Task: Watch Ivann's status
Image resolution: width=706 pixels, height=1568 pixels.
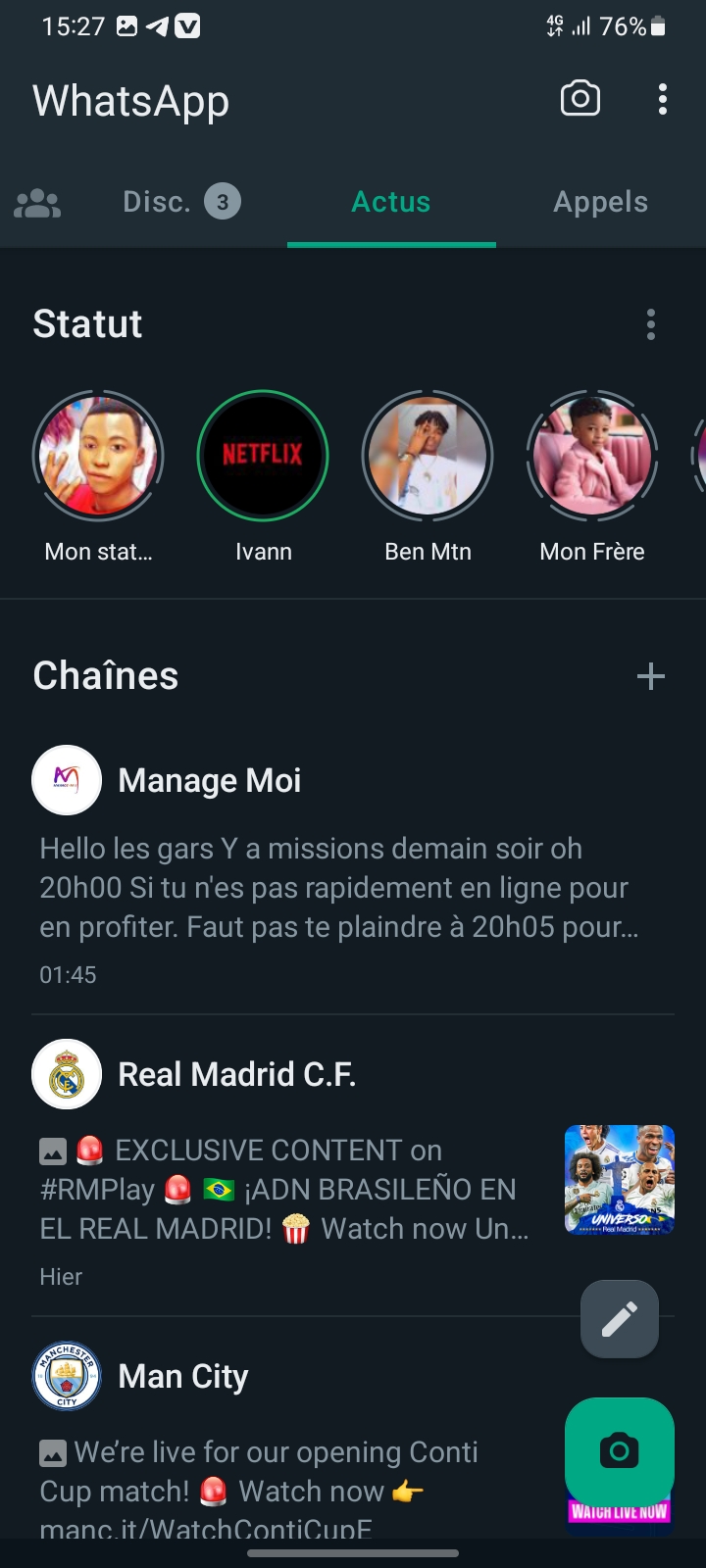Action: pos(263,456)
